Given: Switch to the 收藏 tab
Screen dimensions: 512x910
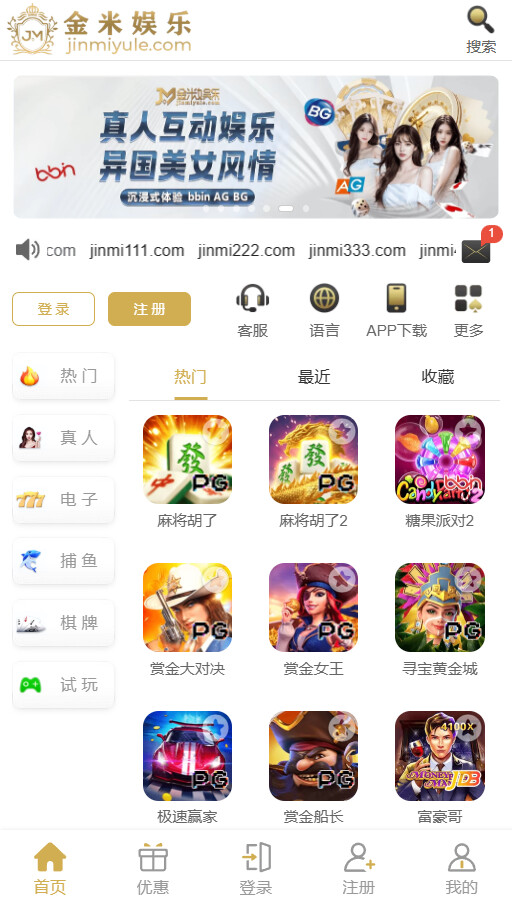Looking at the screenshot, I should point(438,377).
